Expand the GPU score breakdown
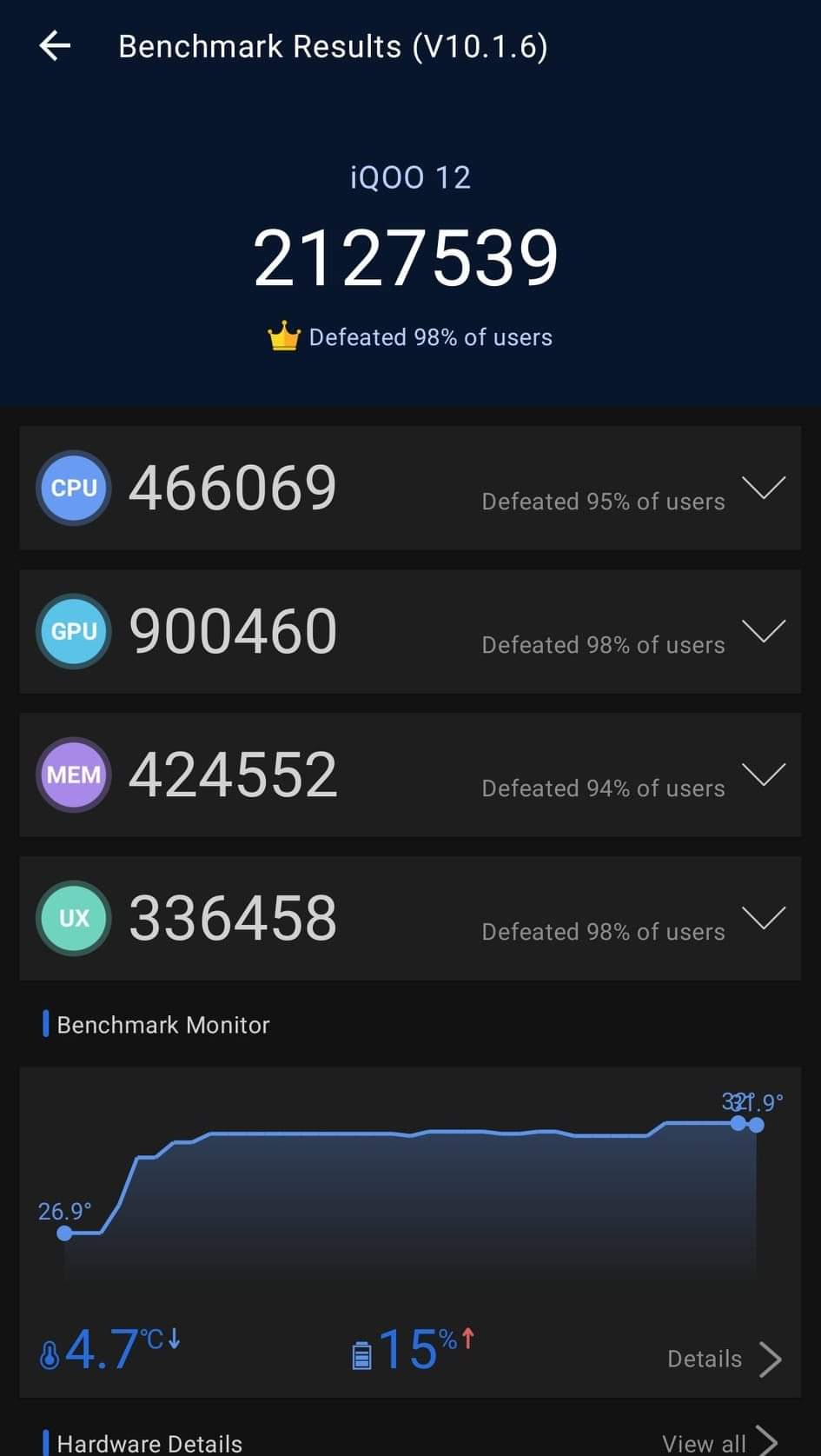Screen dimensions: 821x1456 coord(764,631)
